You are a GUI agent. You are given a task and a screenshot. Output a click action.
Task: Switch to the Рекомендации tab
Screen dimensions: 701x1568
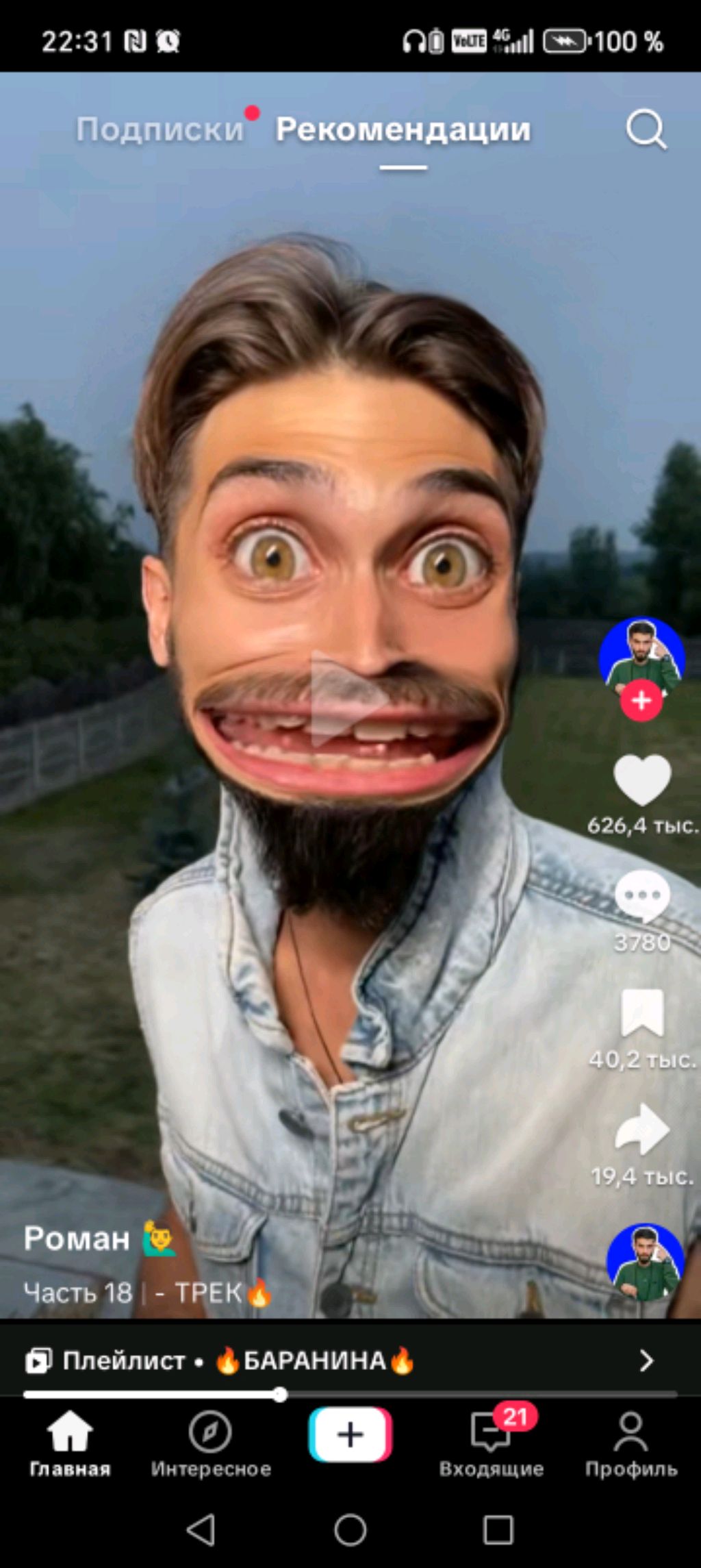click(403, 129)
